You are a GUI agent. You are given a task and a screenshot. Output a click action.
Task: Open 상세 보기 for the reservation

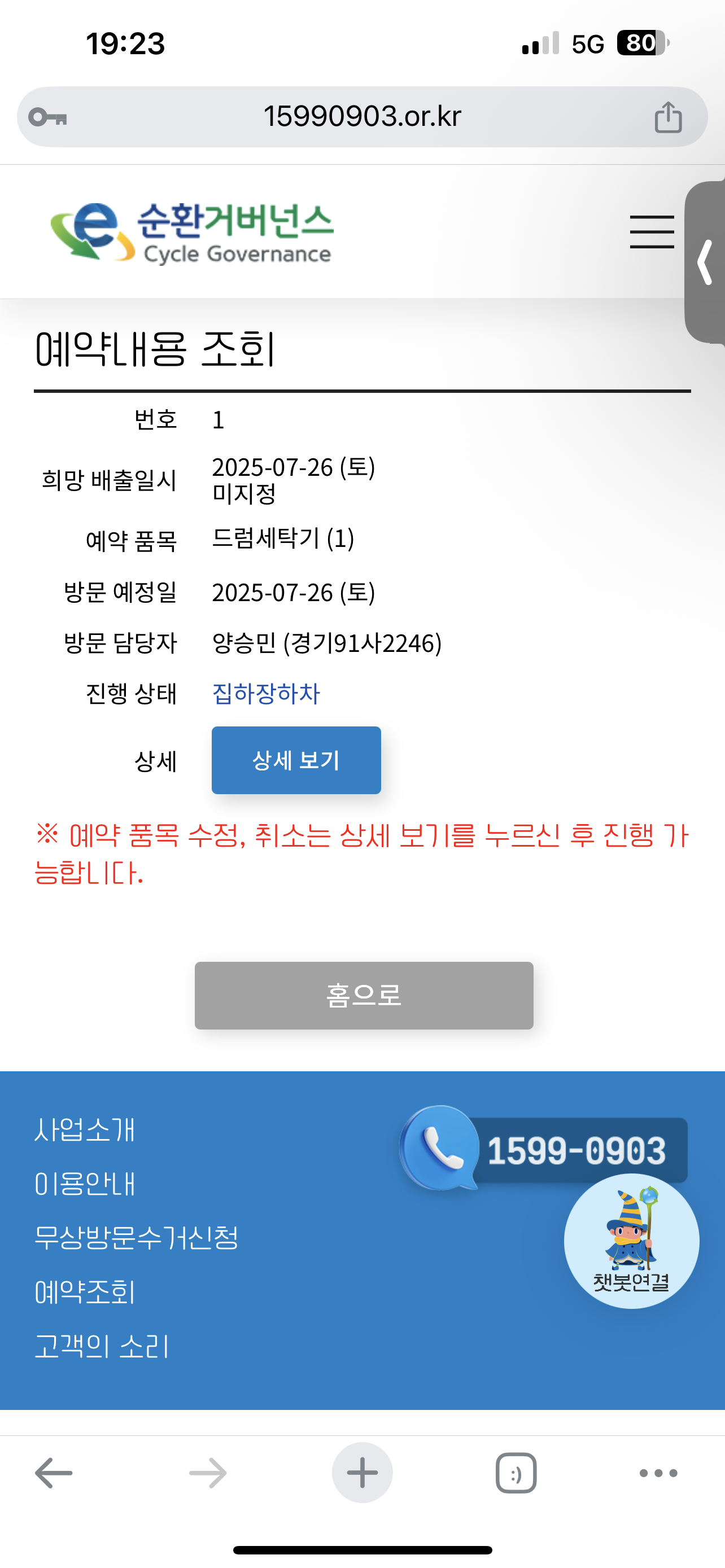pos(296,760)
